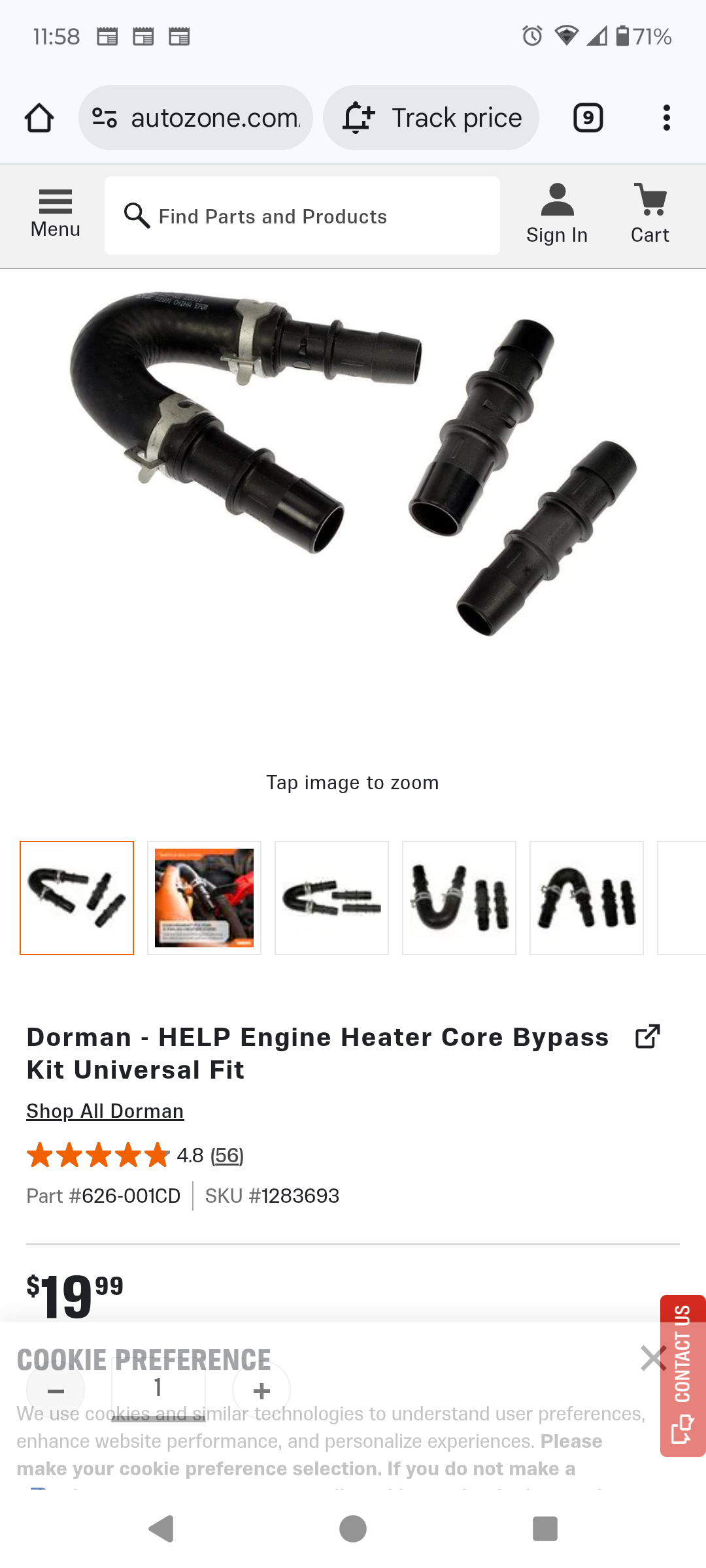Select the fifth thumbnail with arched hose
This screenshot has width=706, height=1568.
(x=586, y=898)
